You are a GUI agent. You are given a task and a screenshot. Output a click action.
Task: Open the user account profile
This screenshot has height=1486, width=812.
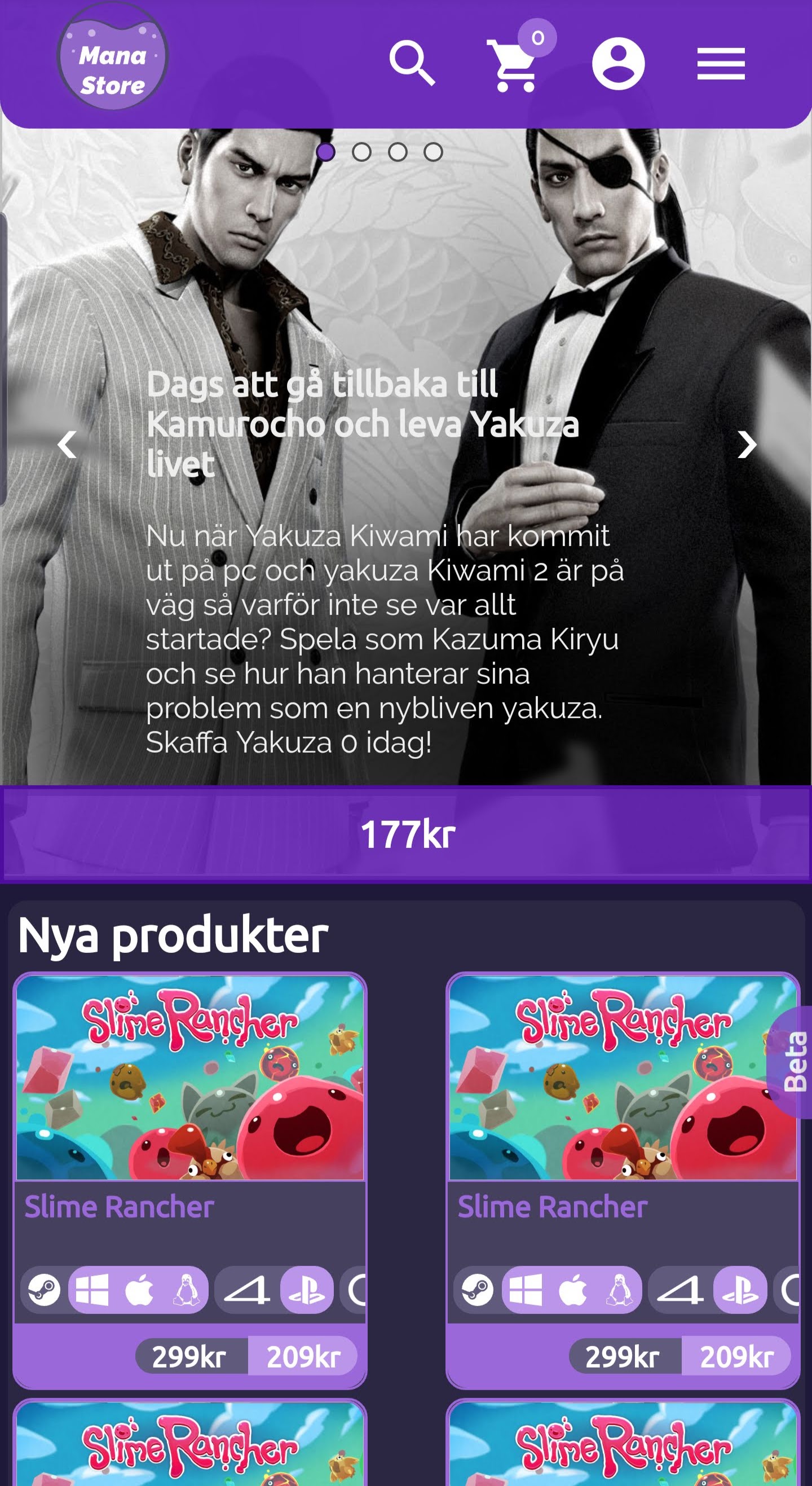coord(618,63)
